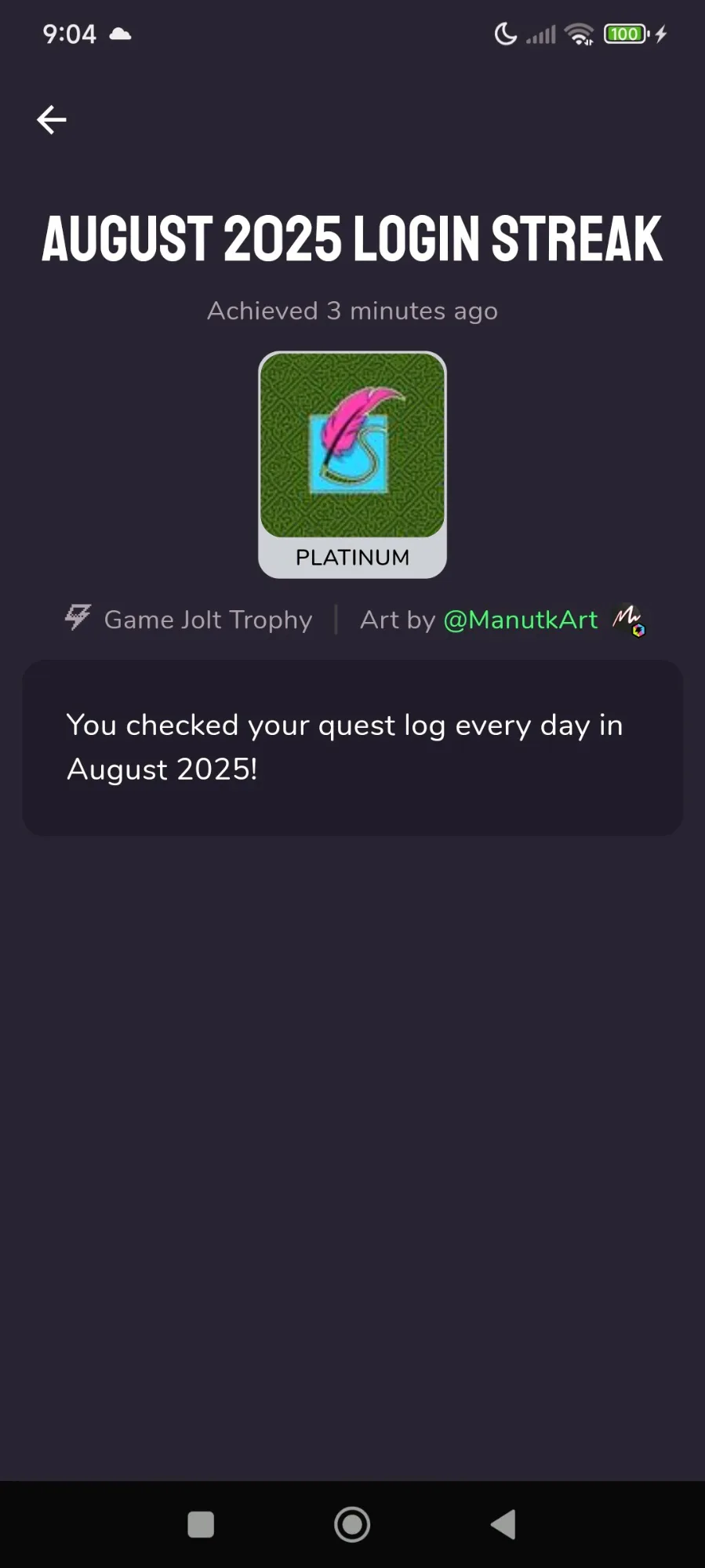Screen dimensions: 705x1568
Task: Open recent apps from navigation bar
Action: [x=201, y=1525]
